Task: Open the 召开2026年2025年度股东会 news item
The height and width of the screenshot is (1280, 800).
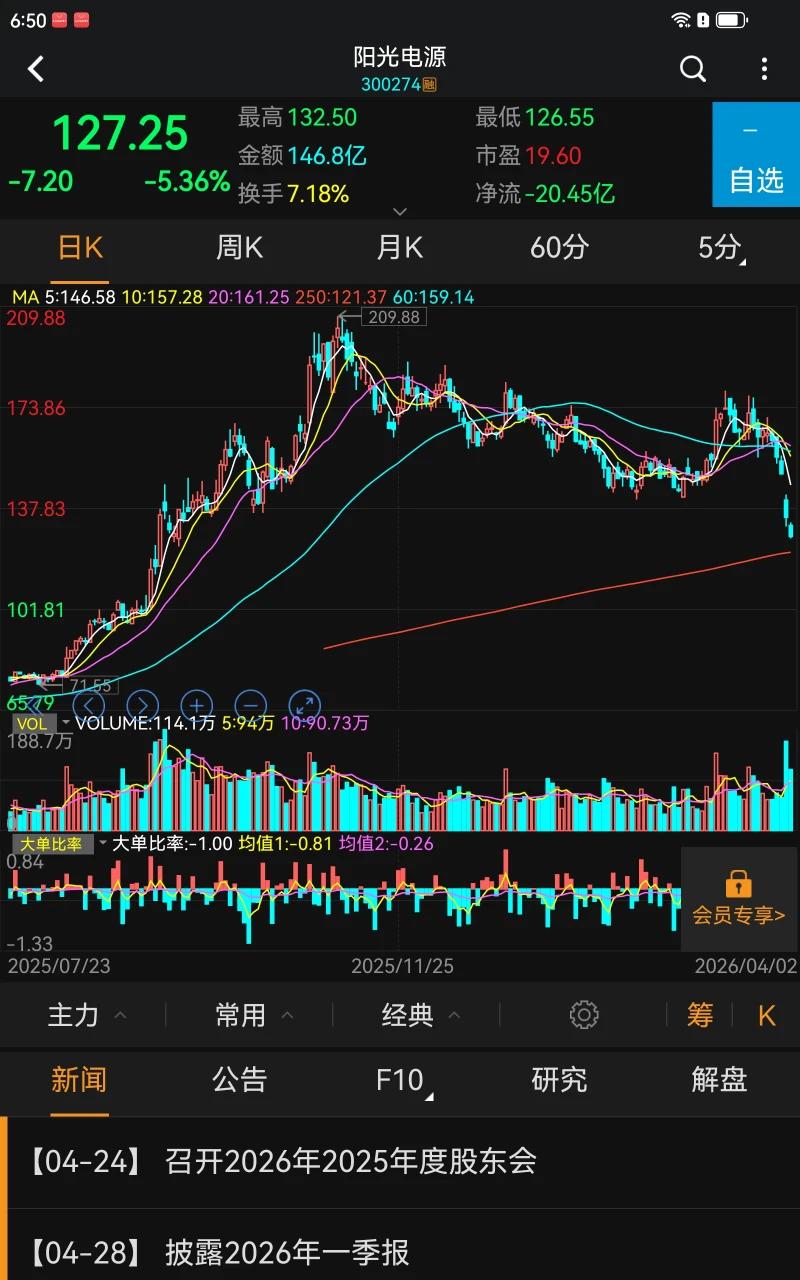Action: [350, 1161]
